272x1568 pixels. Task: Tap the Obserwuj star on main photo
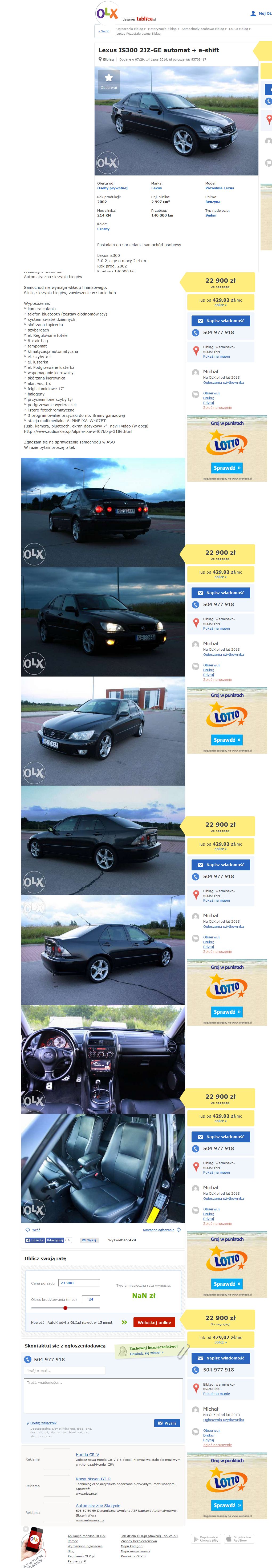109,79
